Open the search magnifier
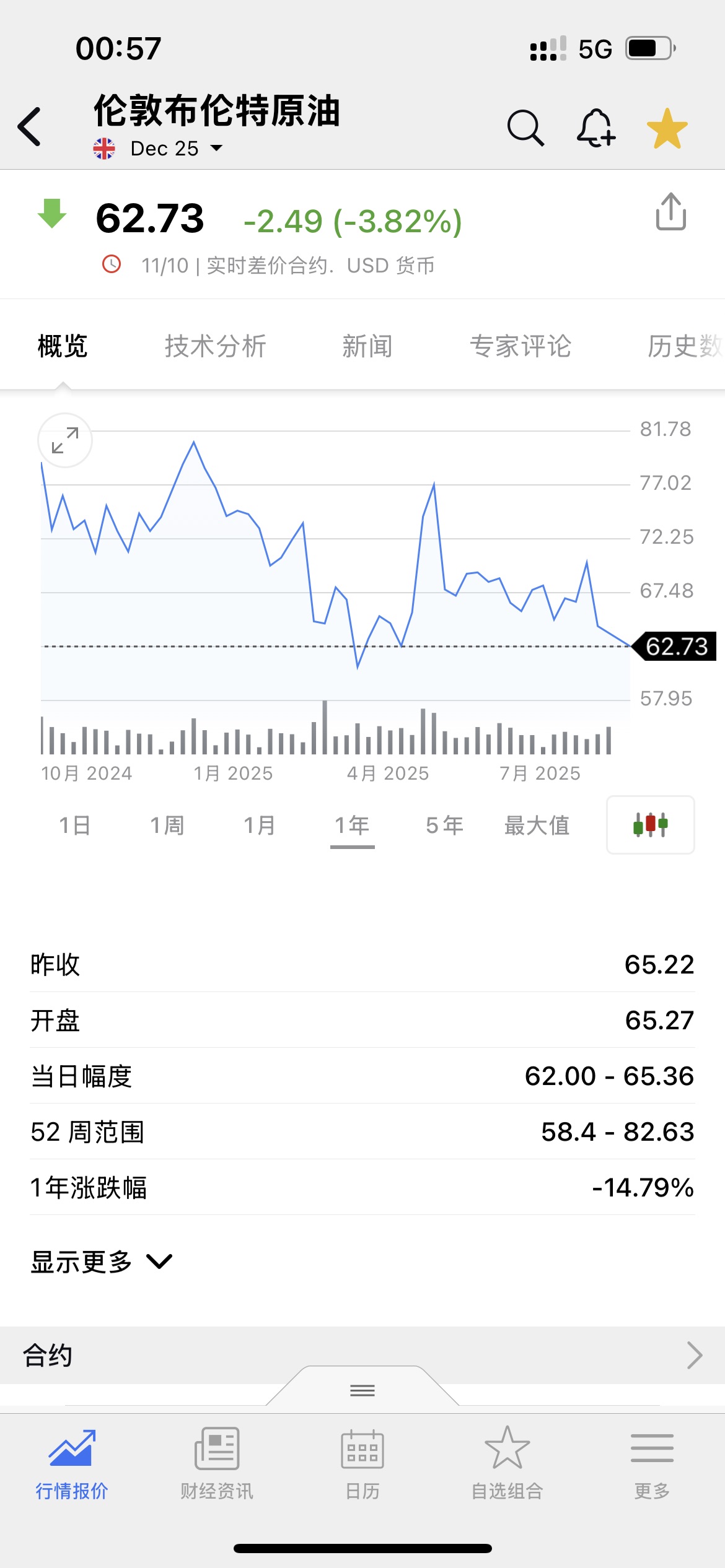The image size is (725, 1568). (525, 128)
